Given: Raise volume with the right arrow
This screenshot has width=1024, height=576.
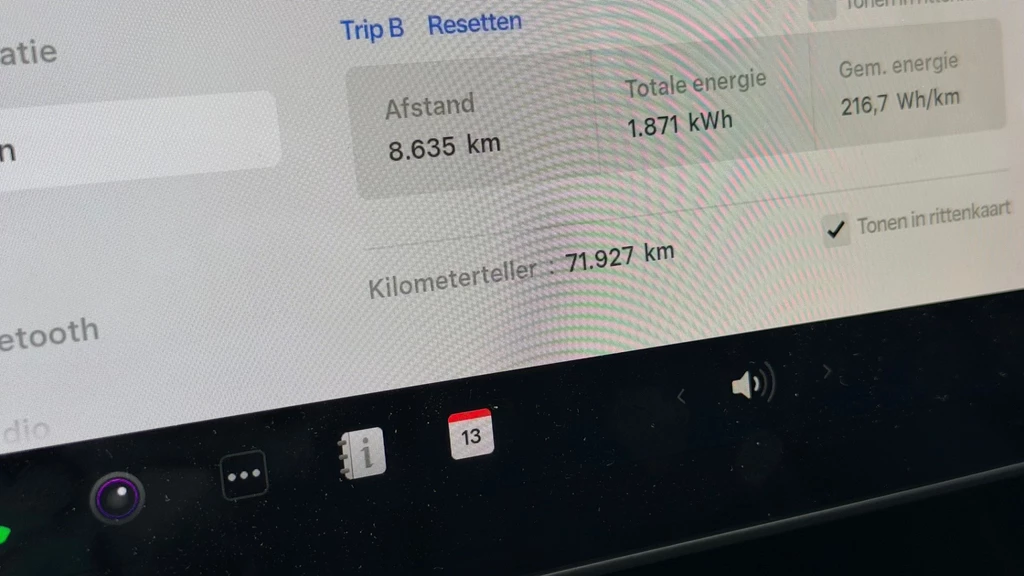Looking at the screenshot, I should pos(826,372).
